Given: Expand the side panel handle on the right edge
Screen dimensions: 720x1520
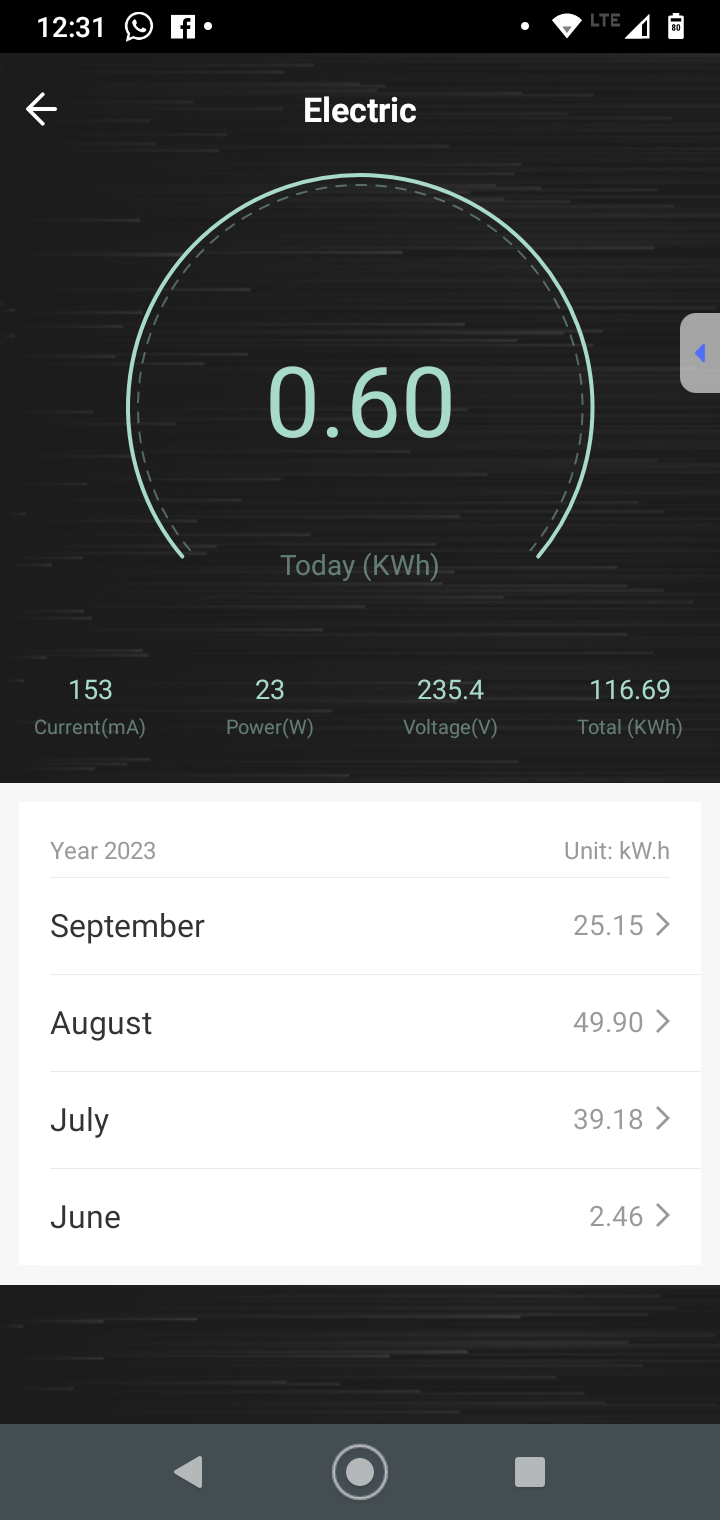Looking at the screenshot, I should (701, 353).
